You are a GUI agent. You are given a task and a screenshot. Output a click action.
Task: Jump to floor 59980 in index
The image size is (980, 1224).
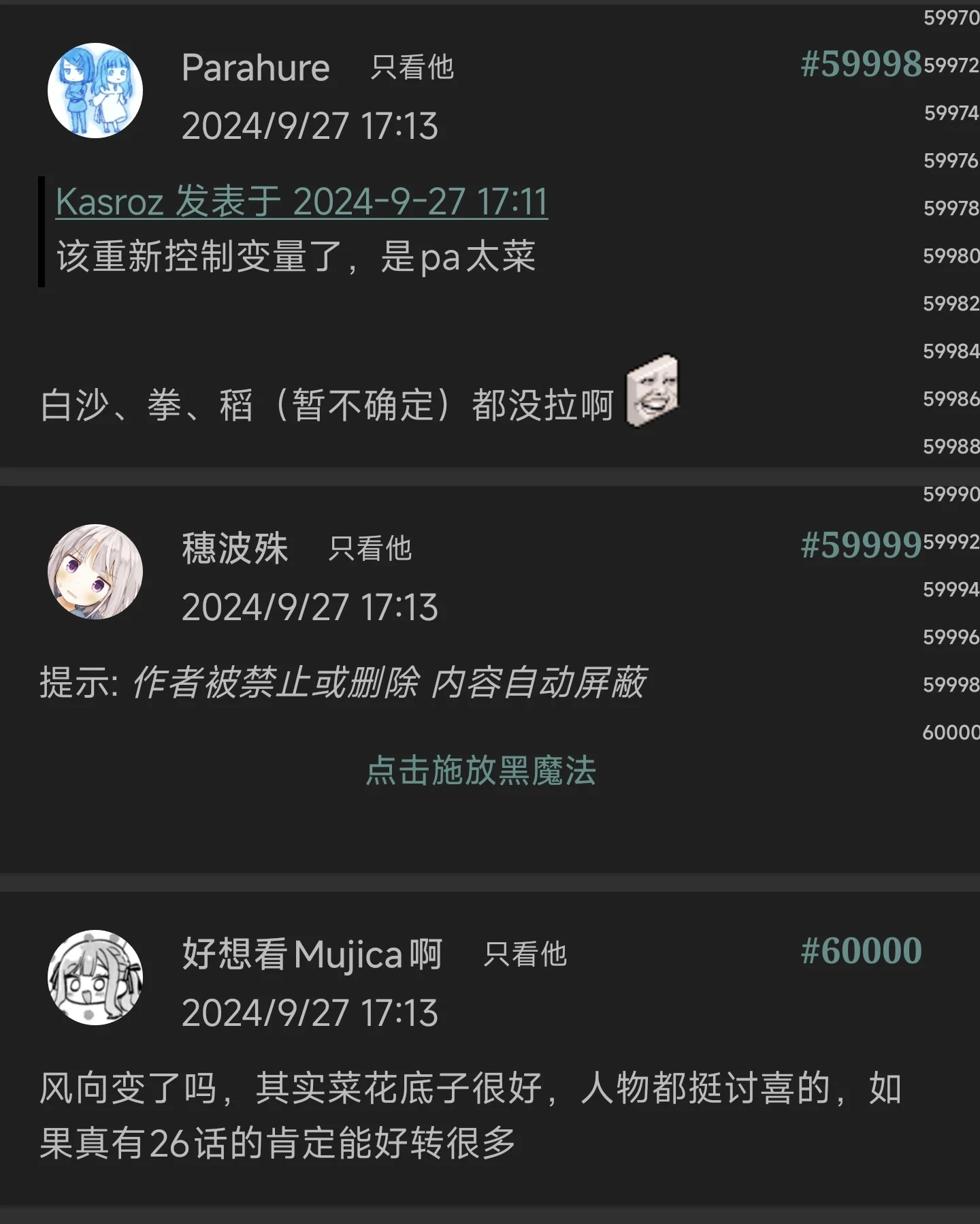point(951,256)
